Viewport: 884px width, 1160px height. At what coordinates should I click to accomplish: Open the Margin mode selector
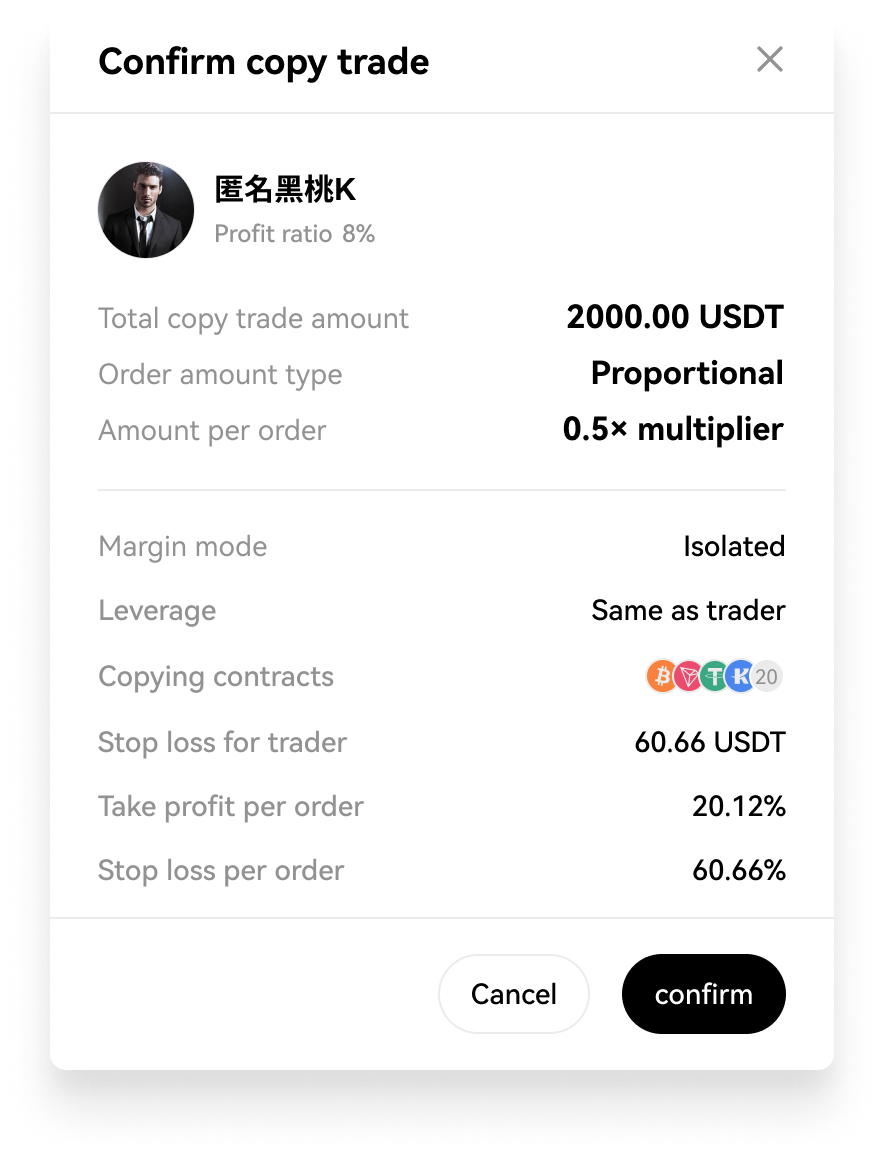[182, 546]
